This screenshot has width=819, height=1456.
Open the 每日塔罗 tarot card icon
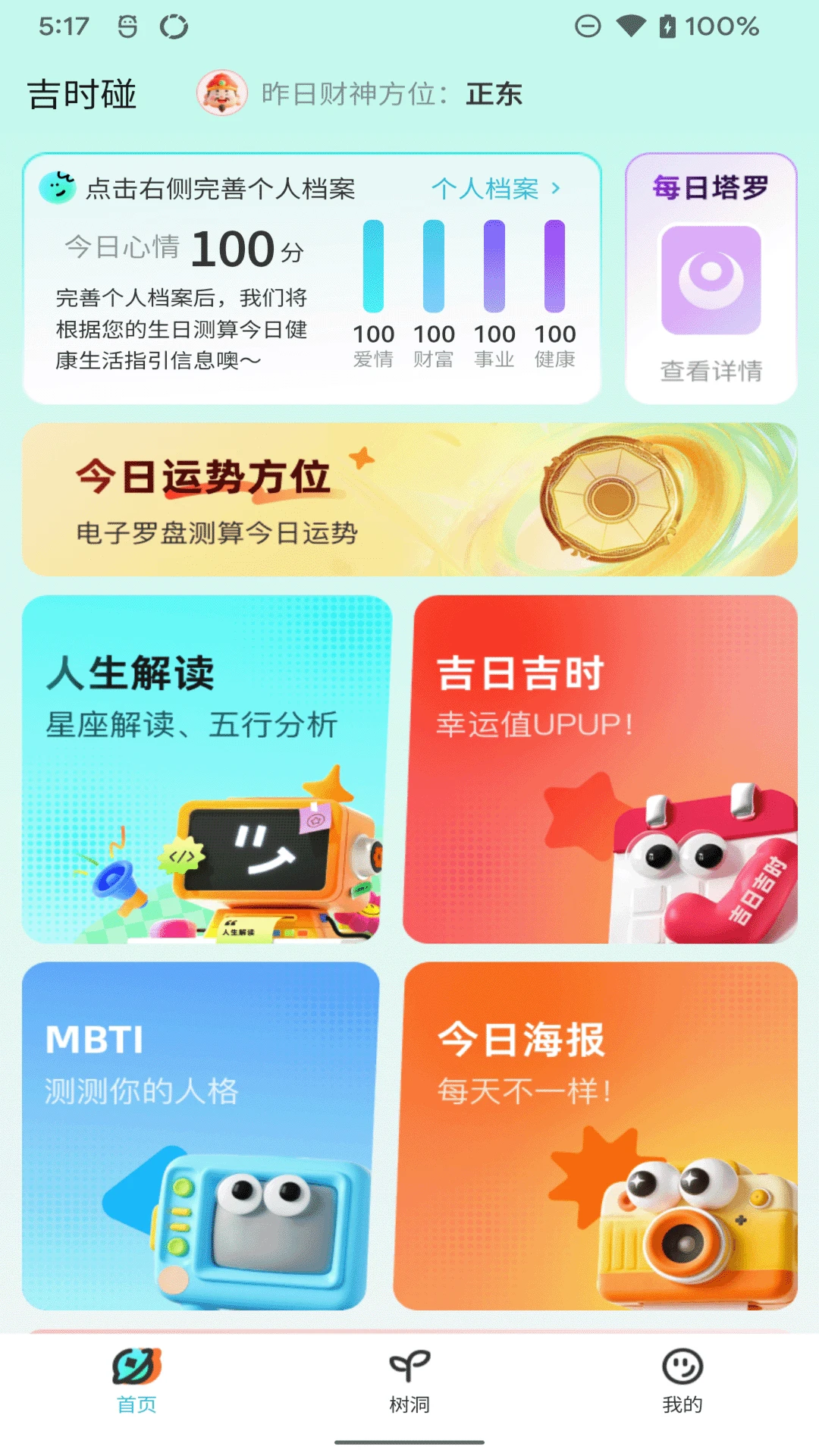[x=711, y=279]
